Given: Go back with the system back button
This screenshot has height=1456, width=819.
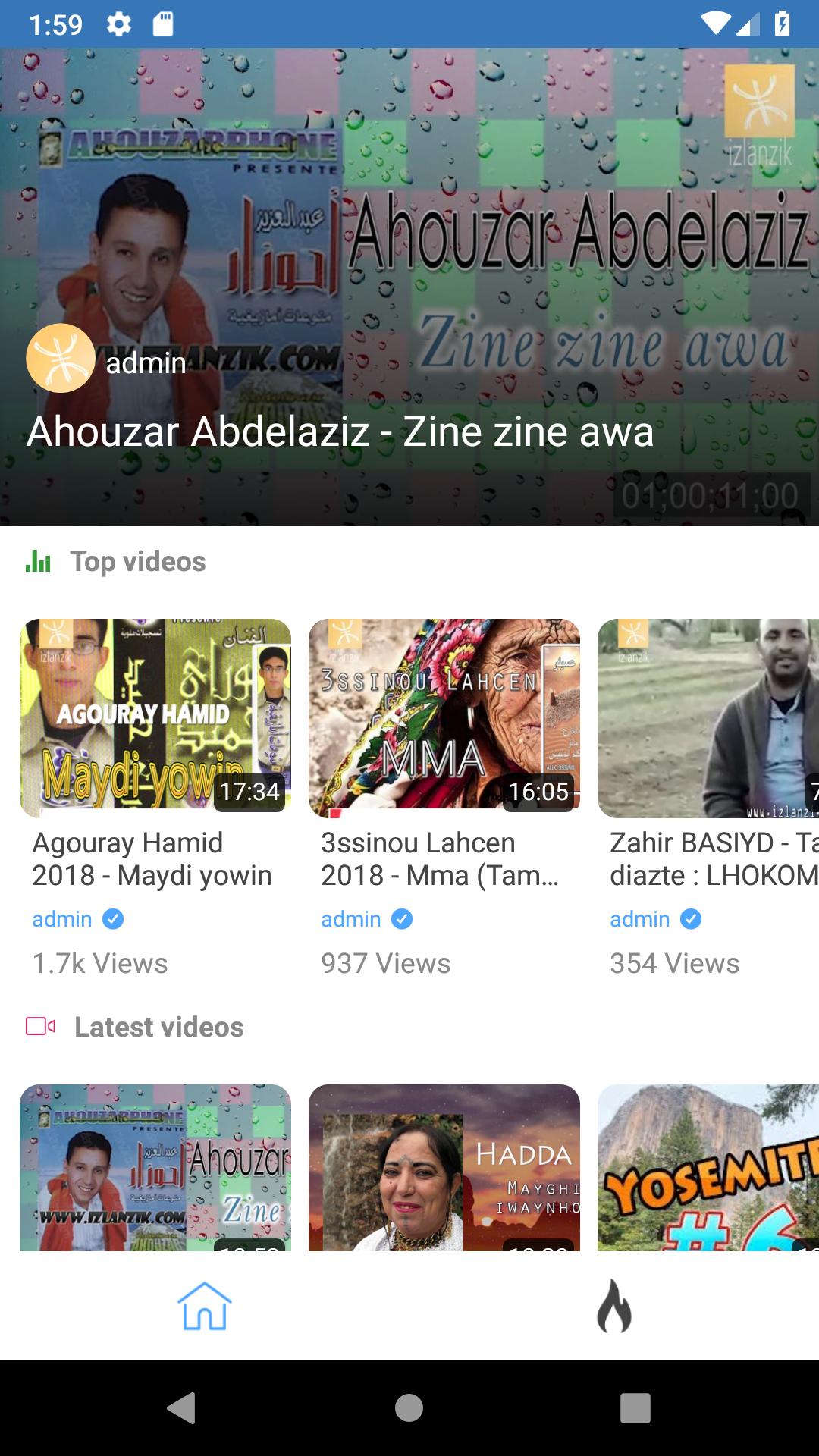Looking at the screenshot, I should click(x=182, y=1408).
